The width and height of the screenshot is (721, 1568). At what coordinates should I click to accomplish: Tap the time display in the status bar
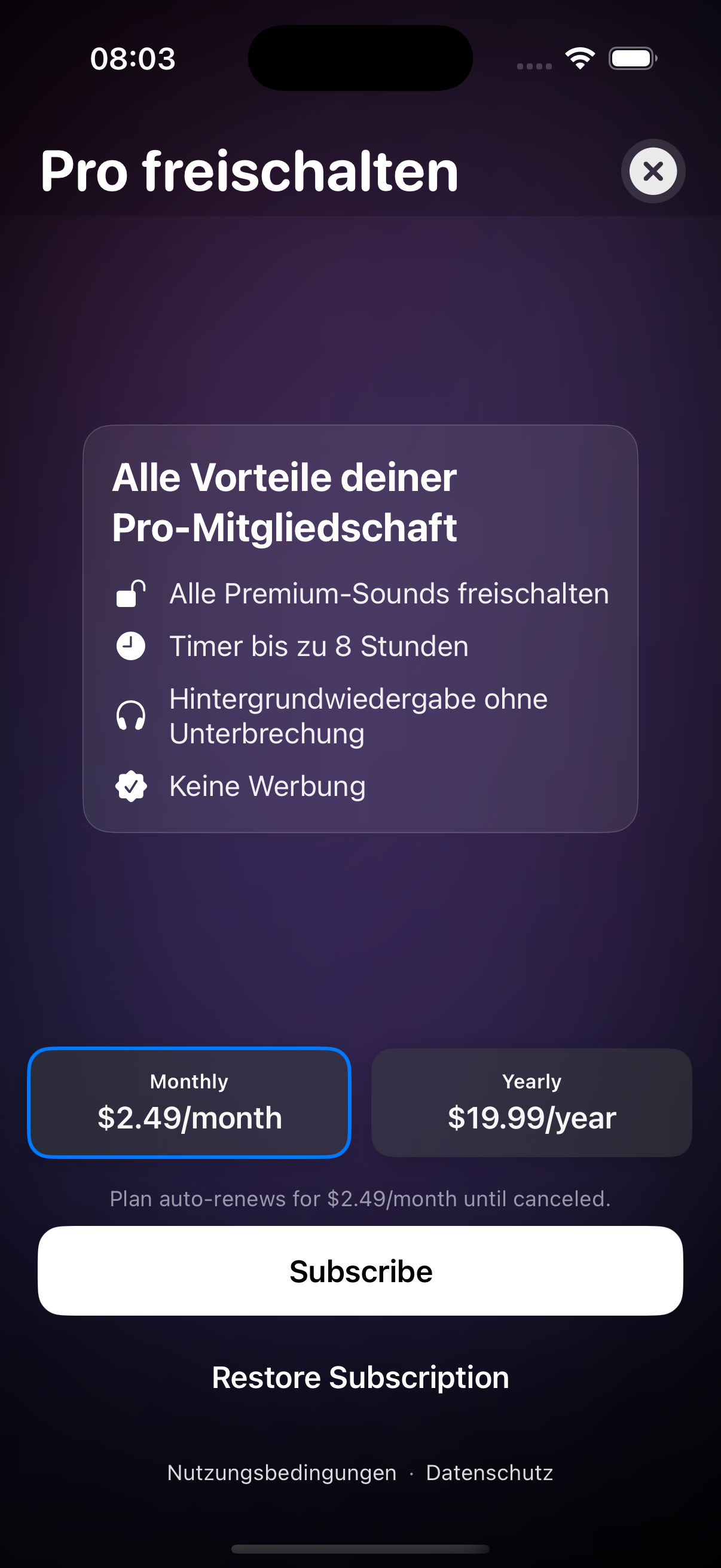click(x=133, y=58)
